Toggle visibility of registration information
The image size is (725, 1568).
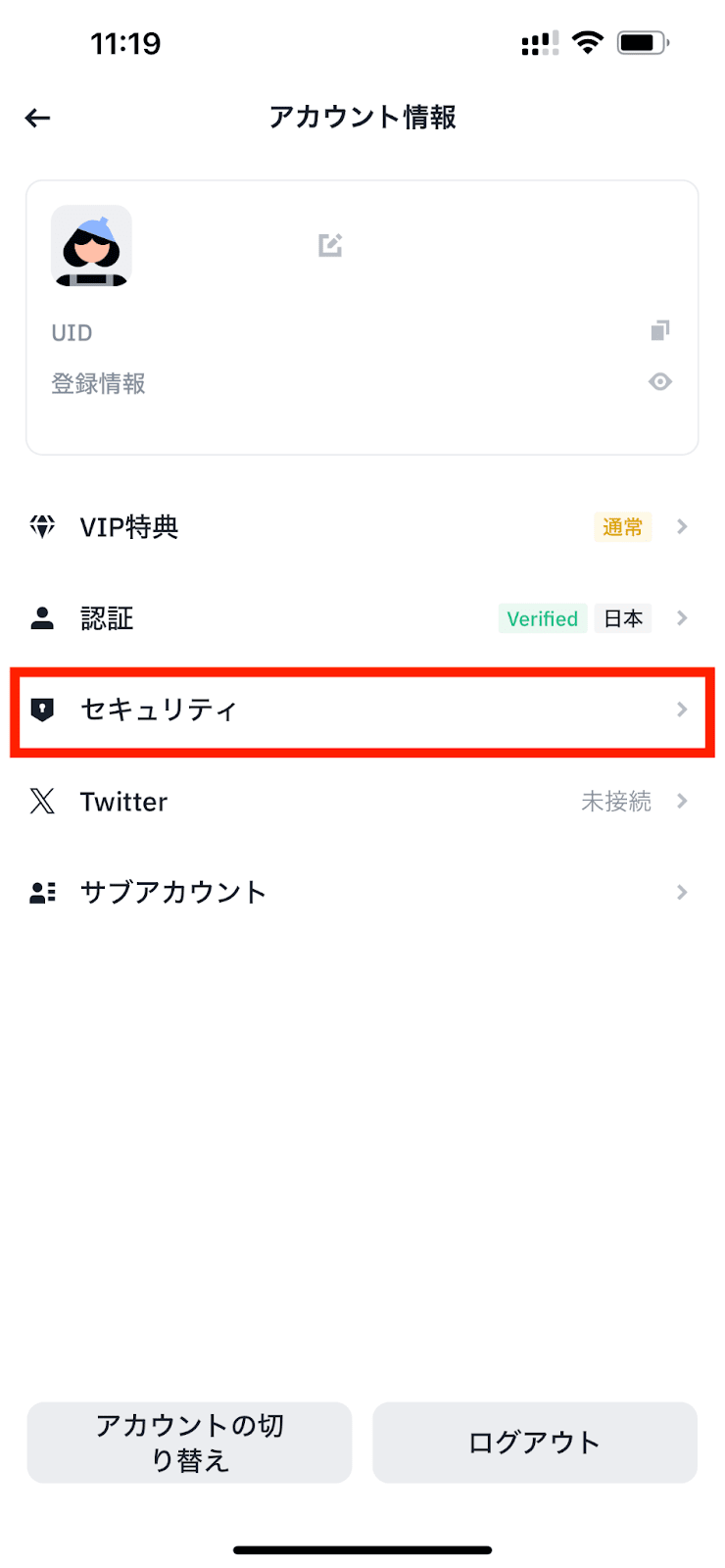click(660, 382)
